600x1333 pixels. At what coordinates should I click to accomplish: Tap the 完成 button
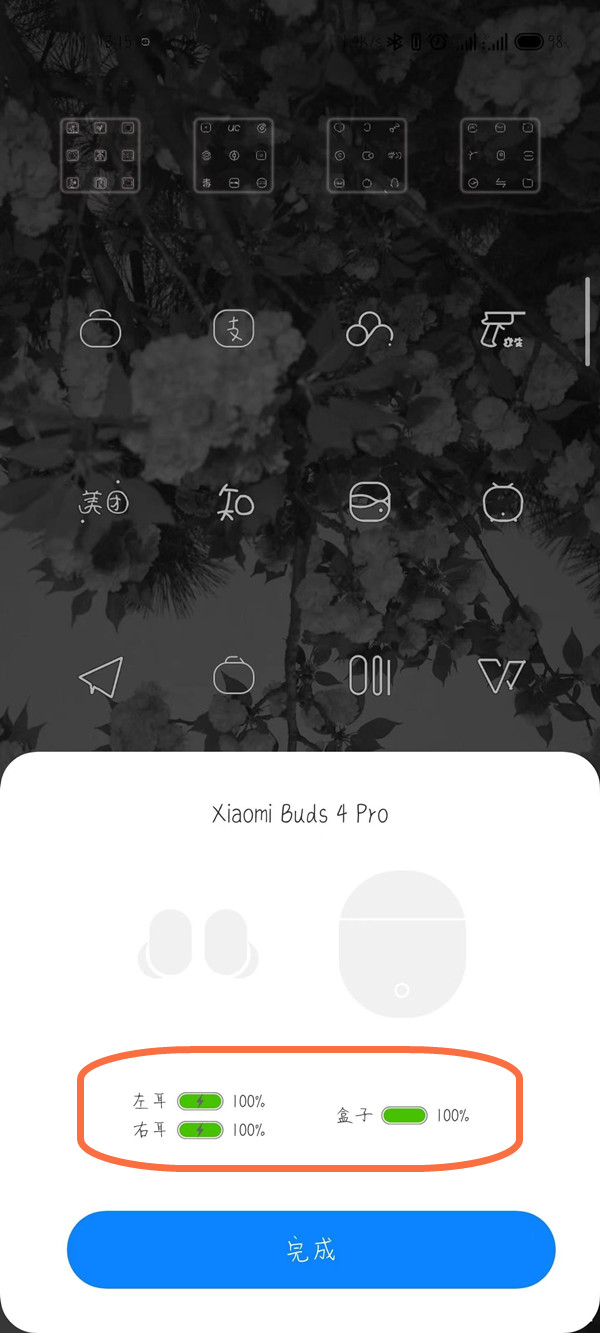tap(311, 1250)
